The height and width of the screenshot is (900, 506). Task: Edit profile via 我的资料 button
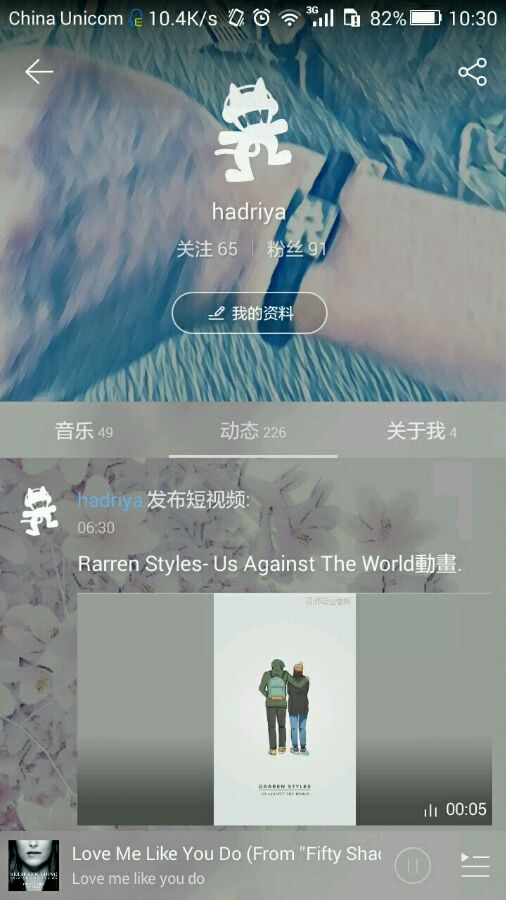[x=250, y=313]
